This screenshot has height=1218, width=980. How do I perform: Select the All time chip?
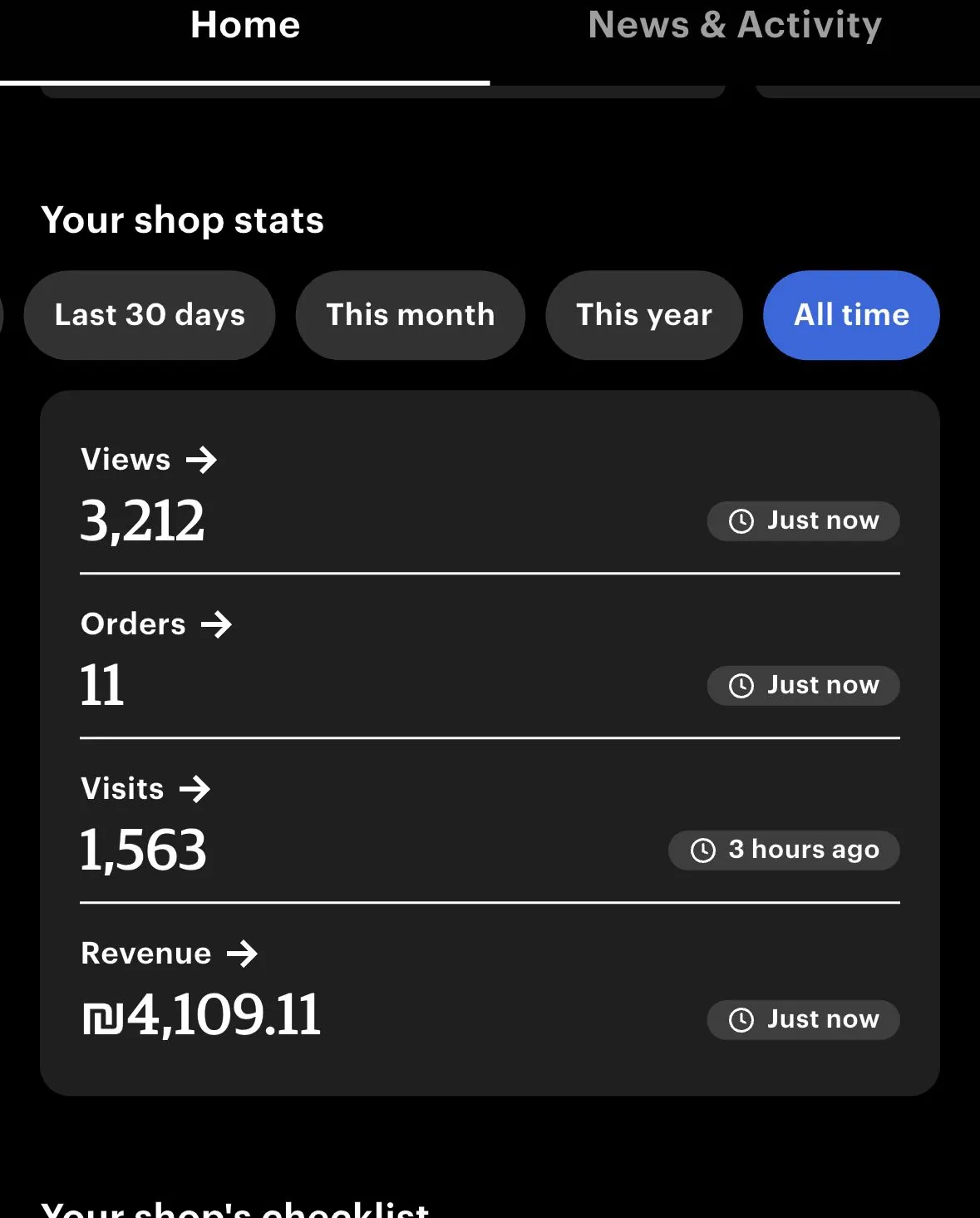(x=851, y=315)
